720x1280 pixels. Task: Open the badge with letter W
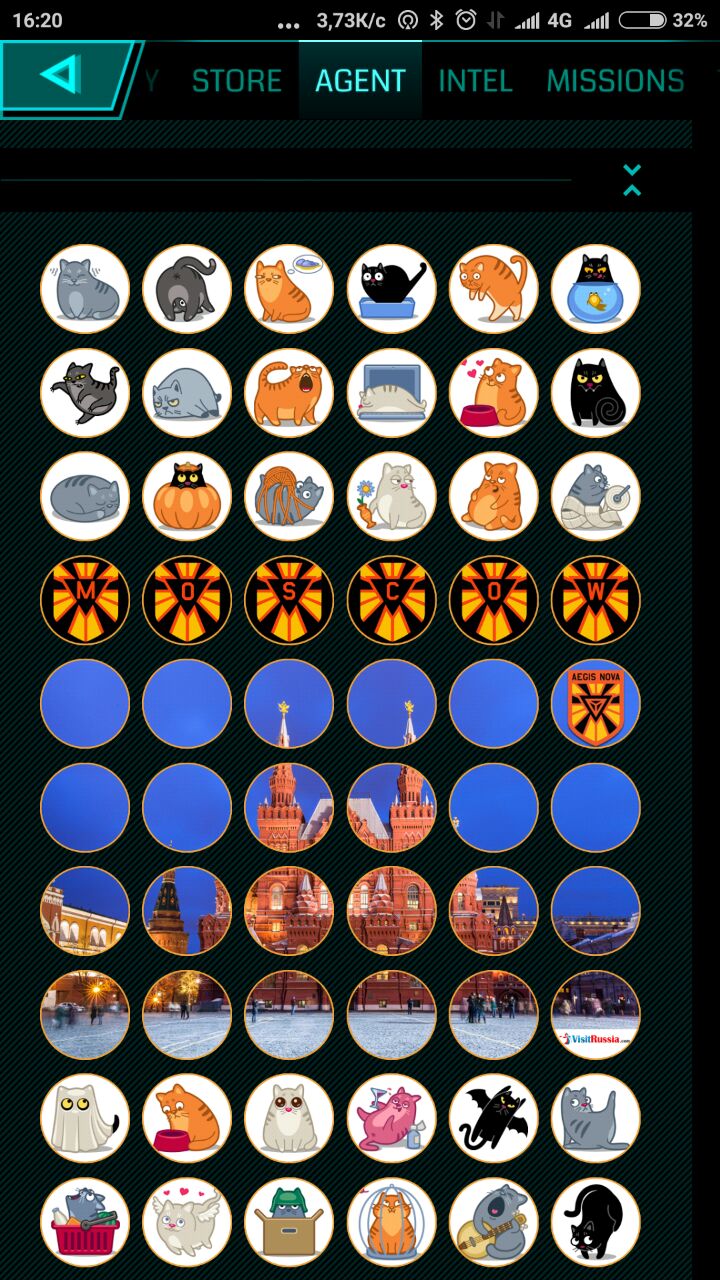point(596,600)
